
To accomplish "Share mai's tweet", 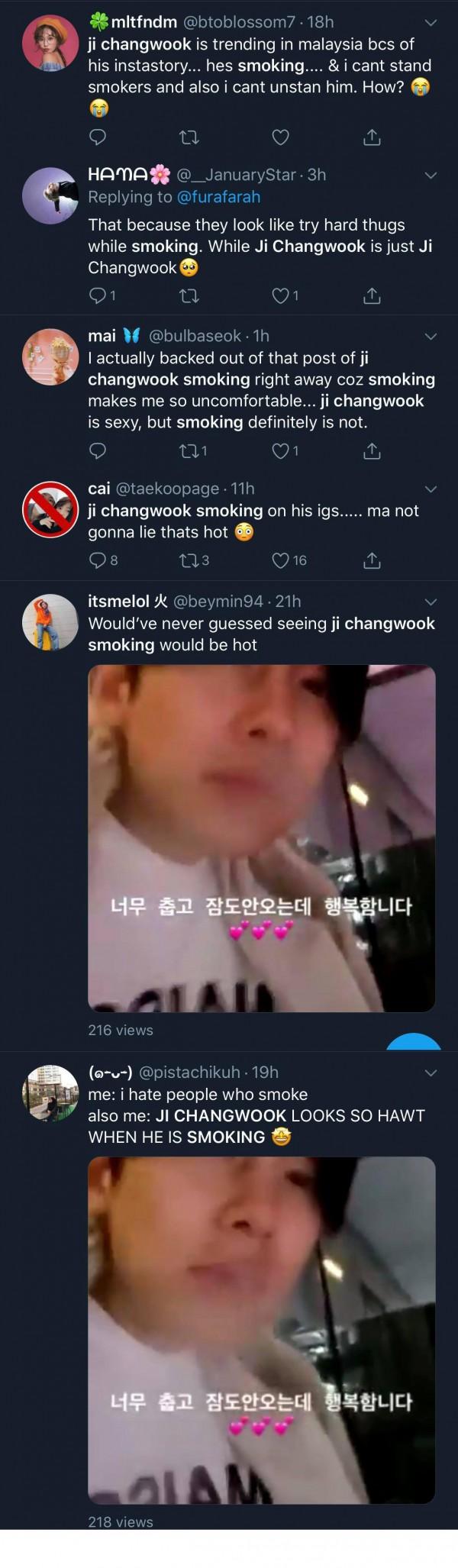I will point(372,451).
